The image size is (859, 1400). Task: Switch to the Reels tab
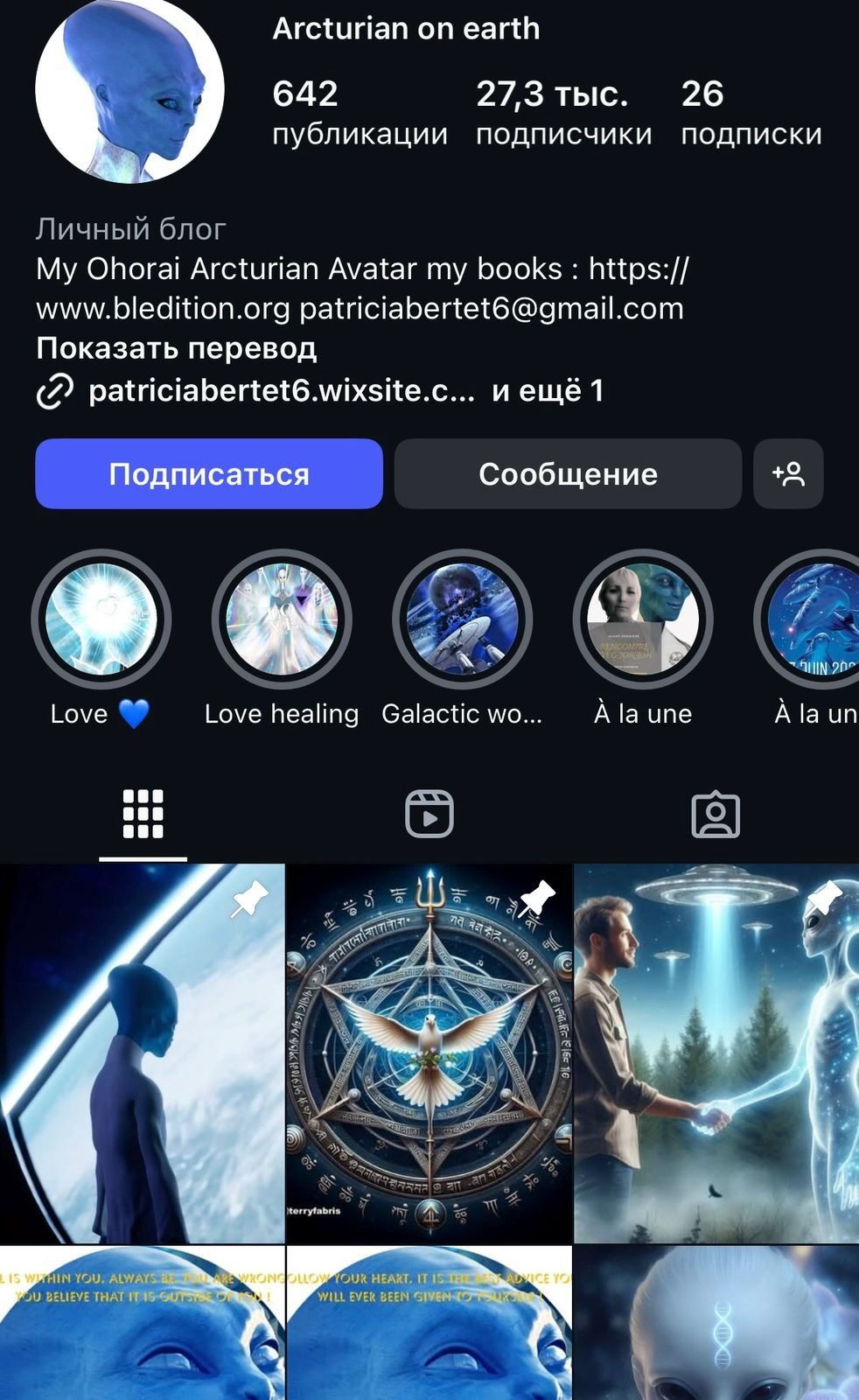click(x=429, y=814)
